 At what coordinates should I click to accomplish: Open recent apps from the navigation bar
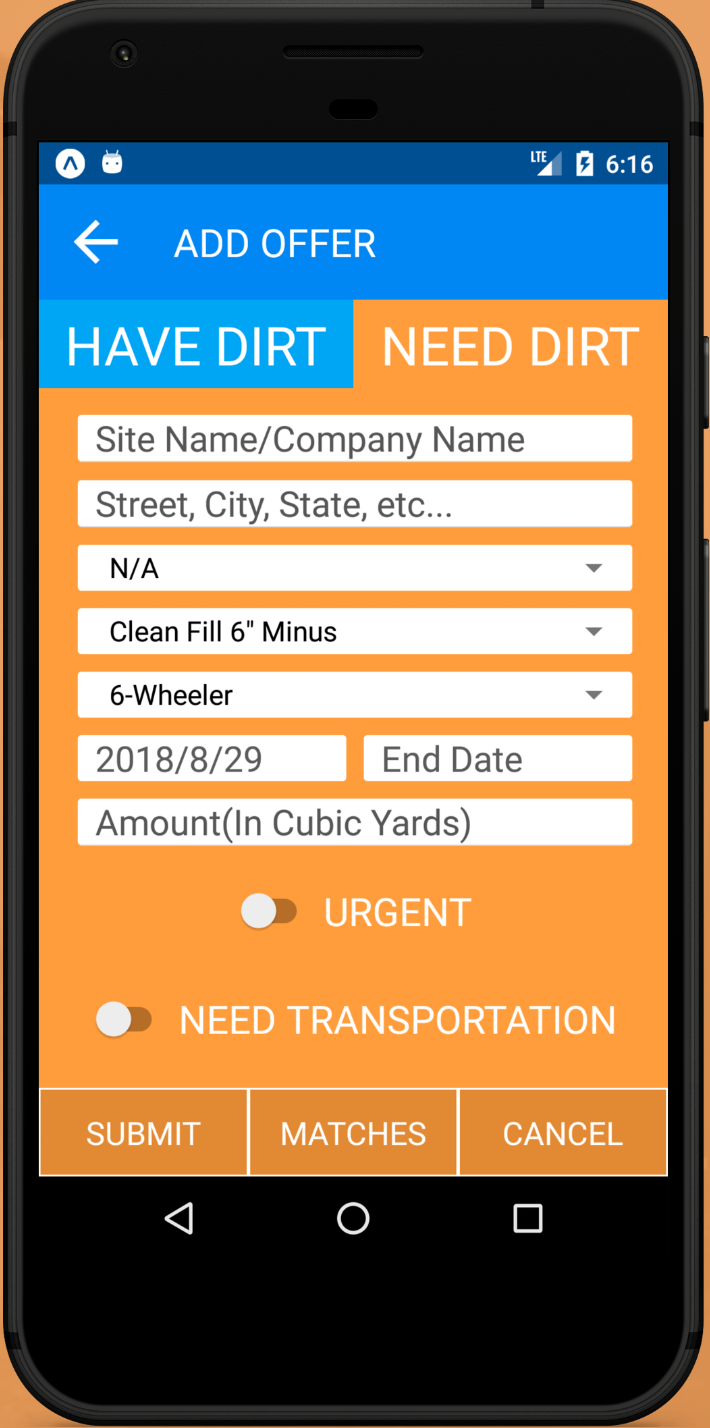tap(527, 1218)
